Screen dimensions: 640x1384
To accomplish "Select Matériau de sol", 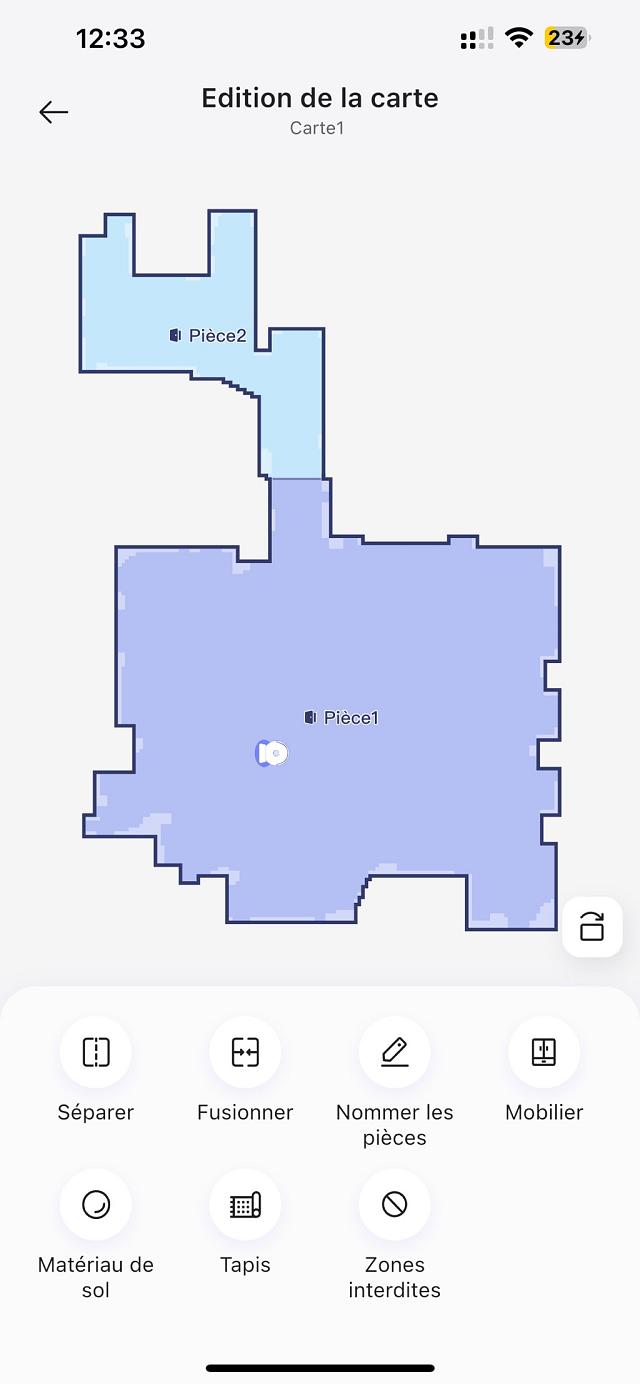I will pos(96,1205).
